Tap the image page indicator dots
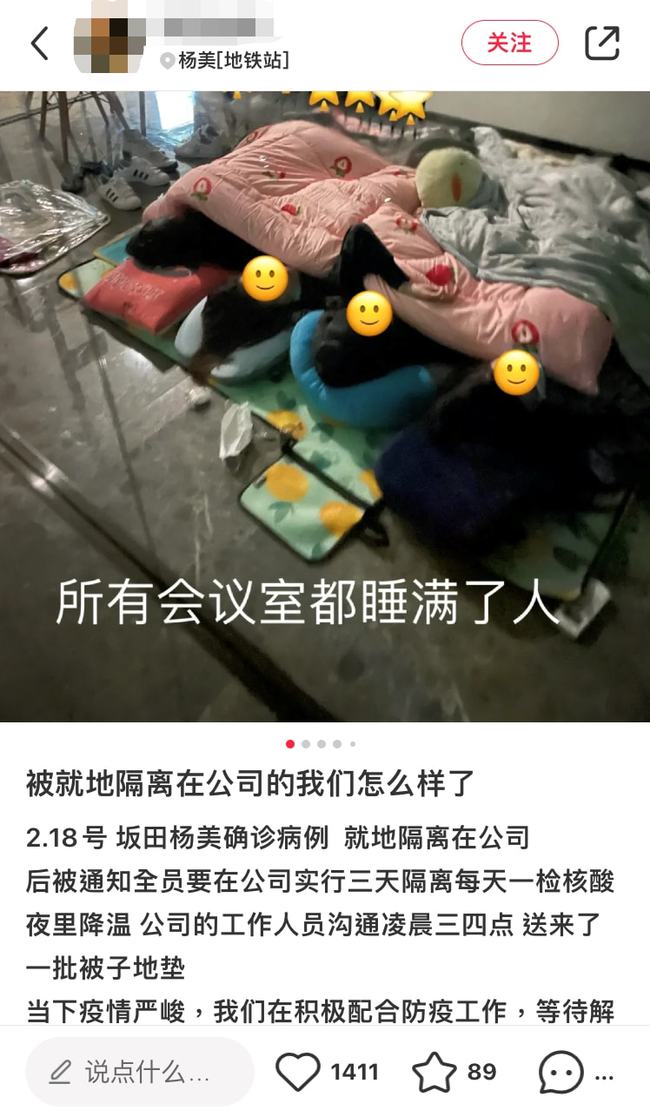 point(321,744)
